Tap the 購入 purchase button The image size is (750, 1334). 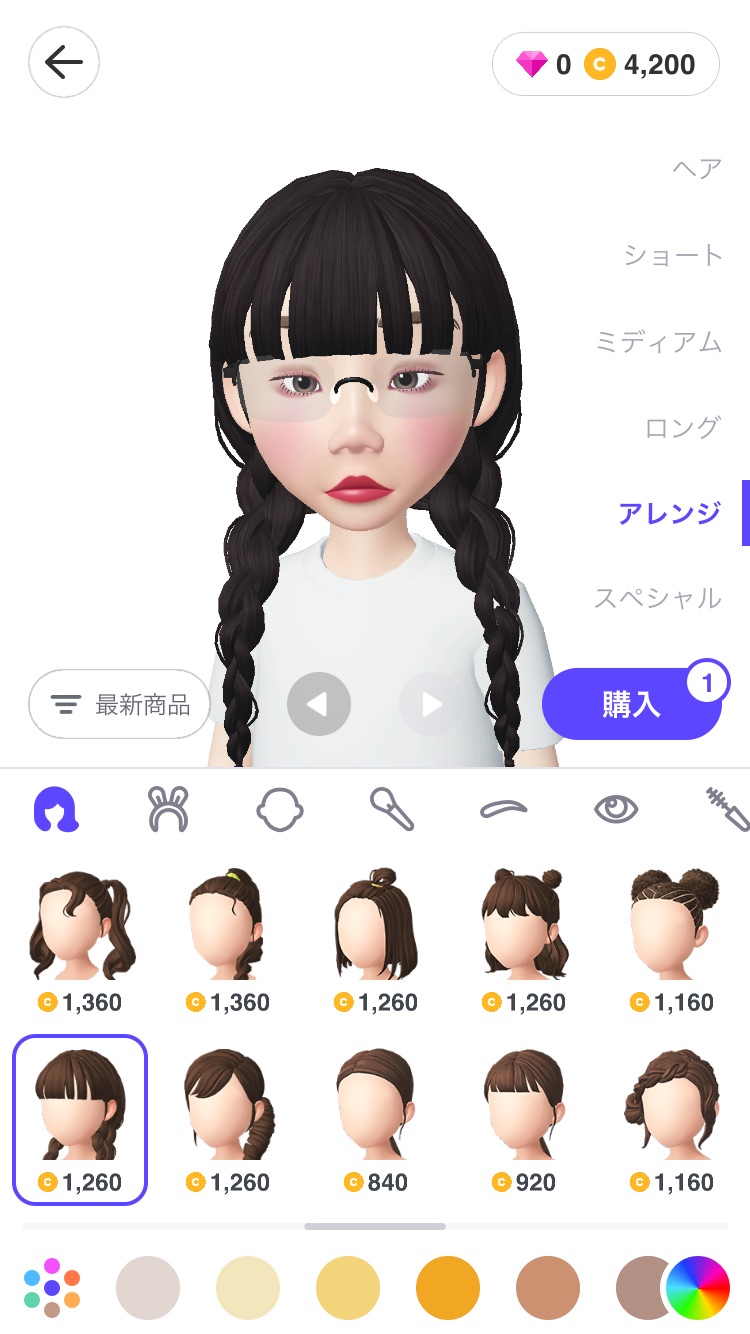tap(631, 704)
